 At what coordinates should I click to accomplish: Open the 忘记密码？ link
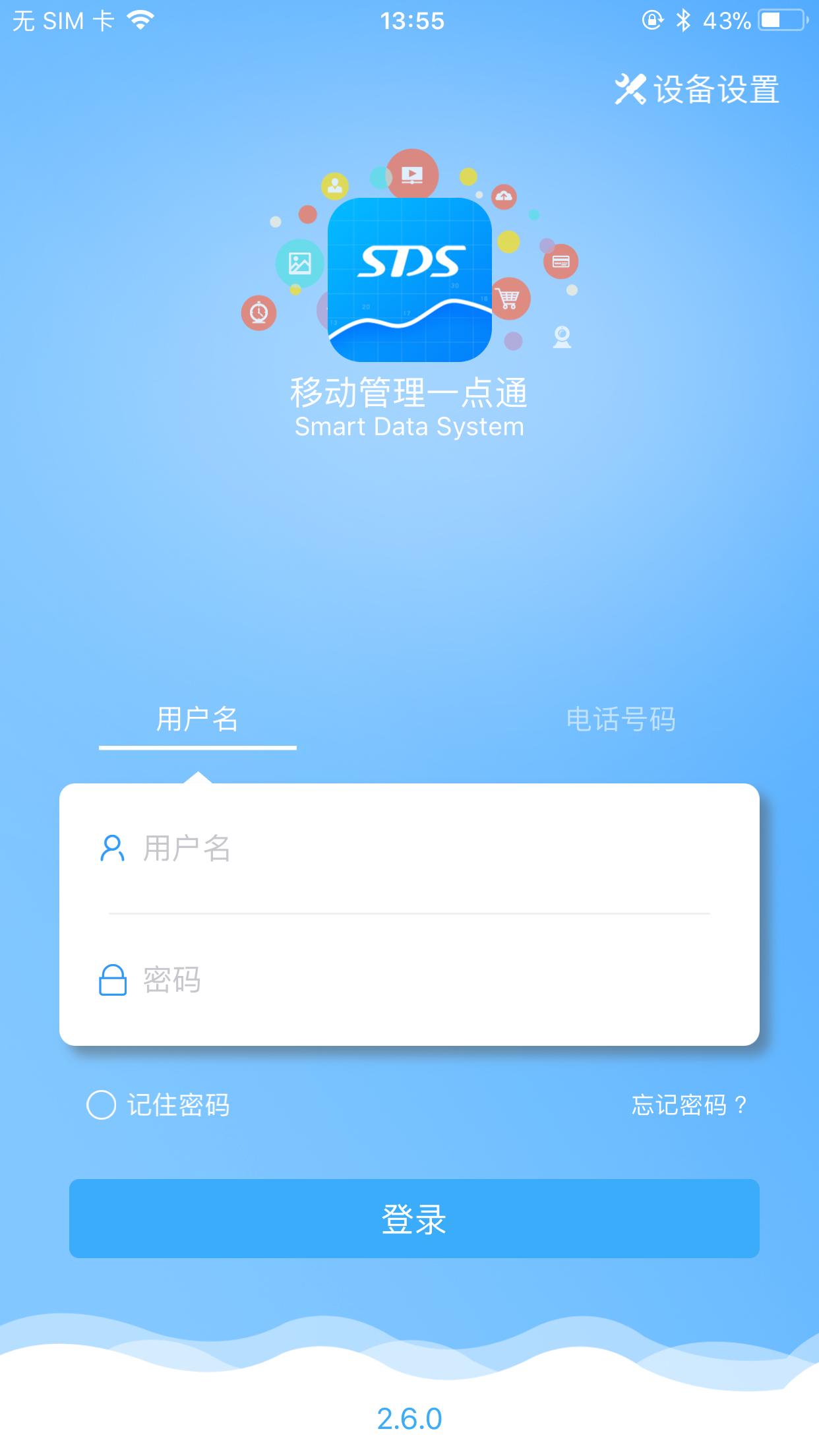(689, 1105)
